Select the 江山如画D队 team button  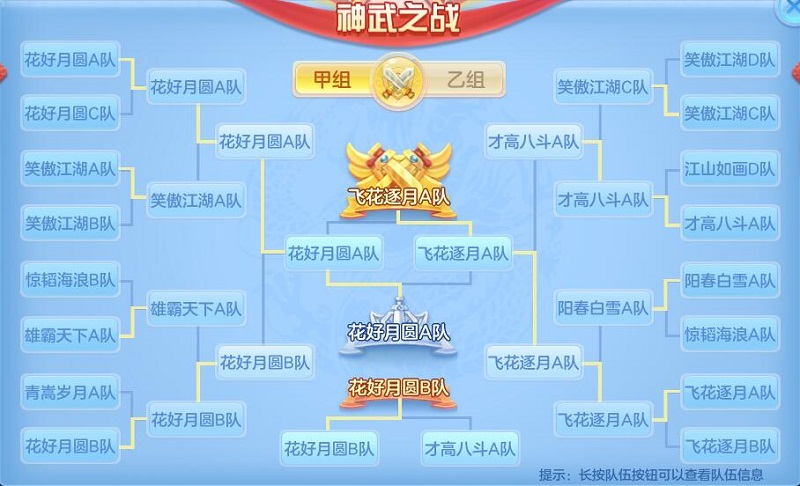[x=729, y=169]
